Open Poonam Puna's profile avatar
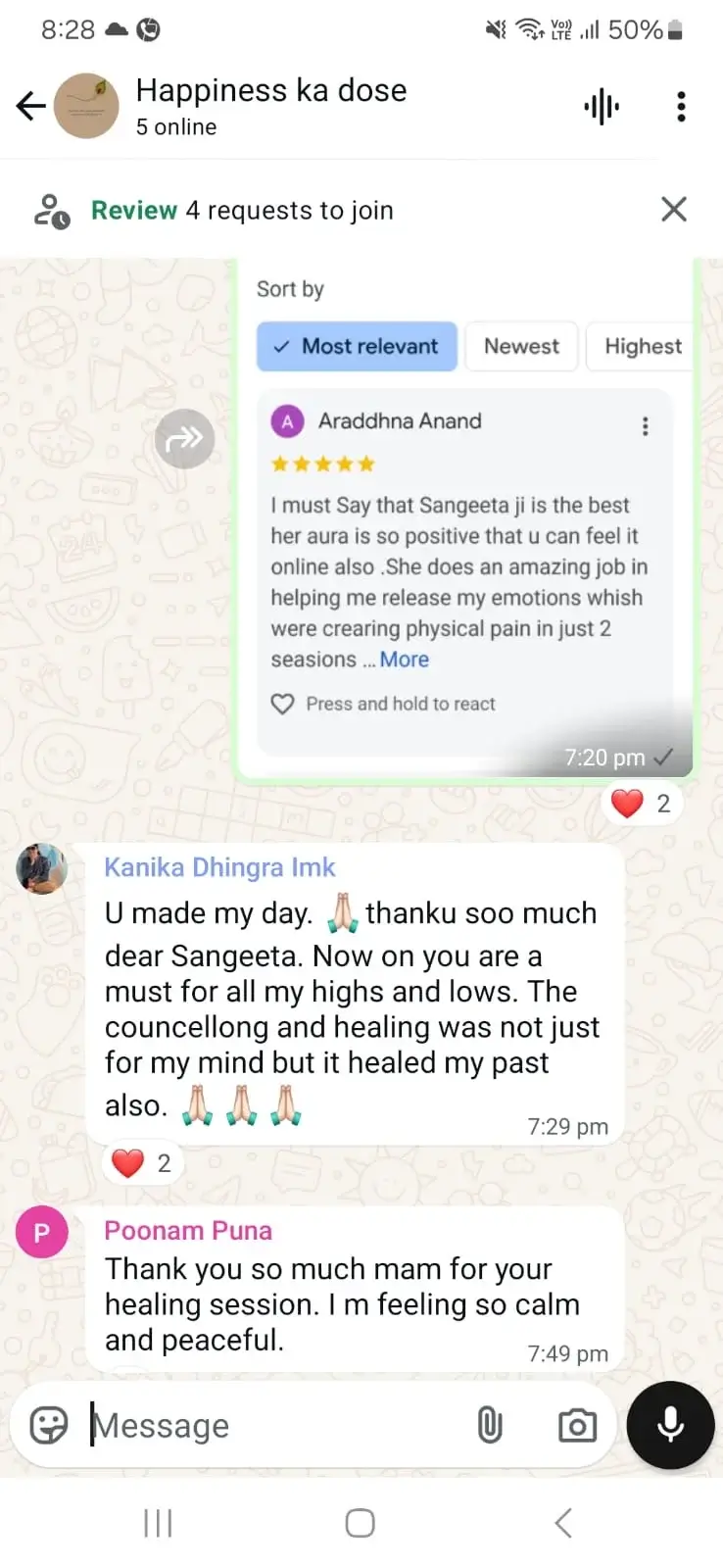 click(42, 1232)
